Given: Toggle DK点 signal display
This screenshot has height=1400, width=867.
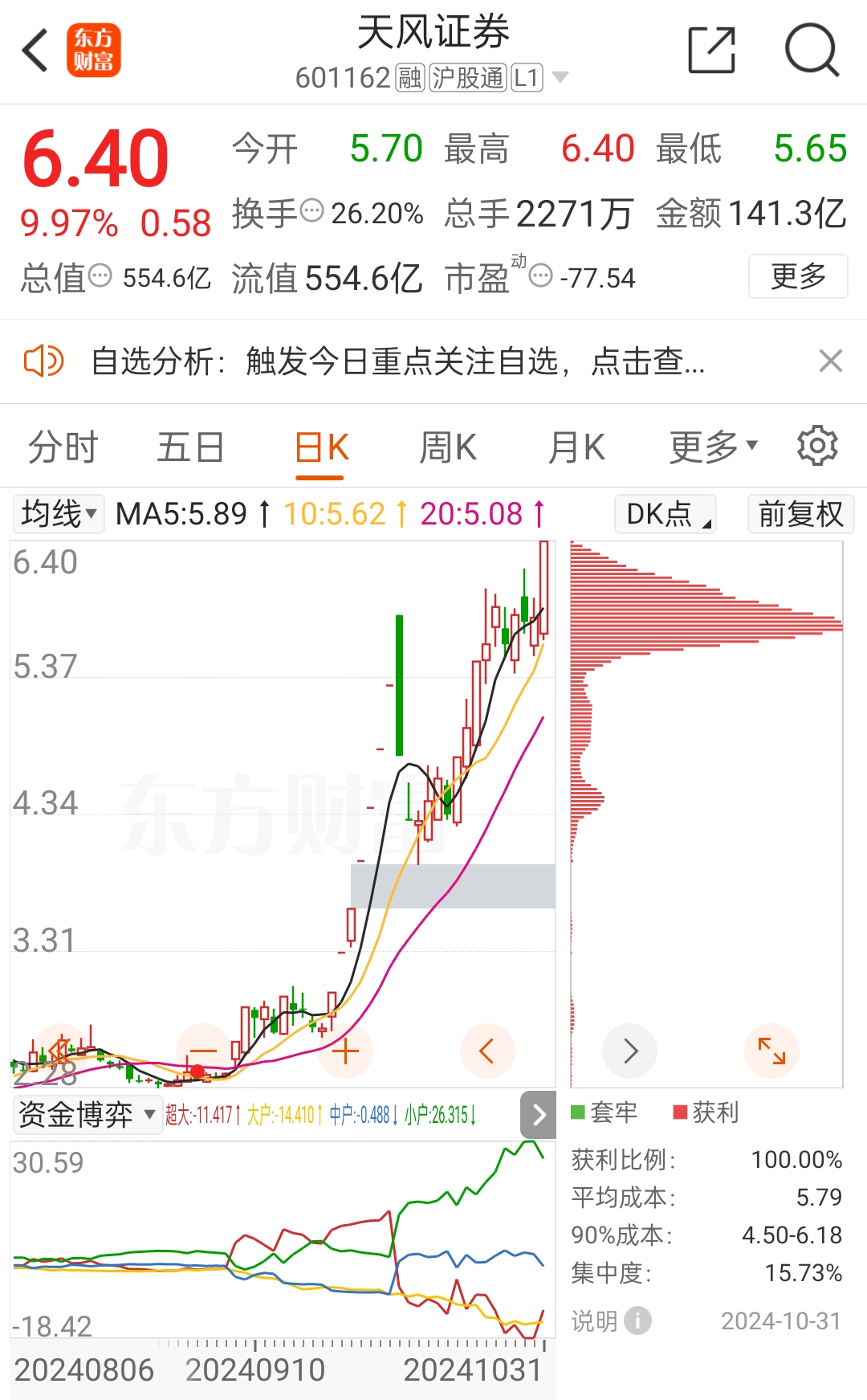Looking at the screenshot, I should (664, 514).
